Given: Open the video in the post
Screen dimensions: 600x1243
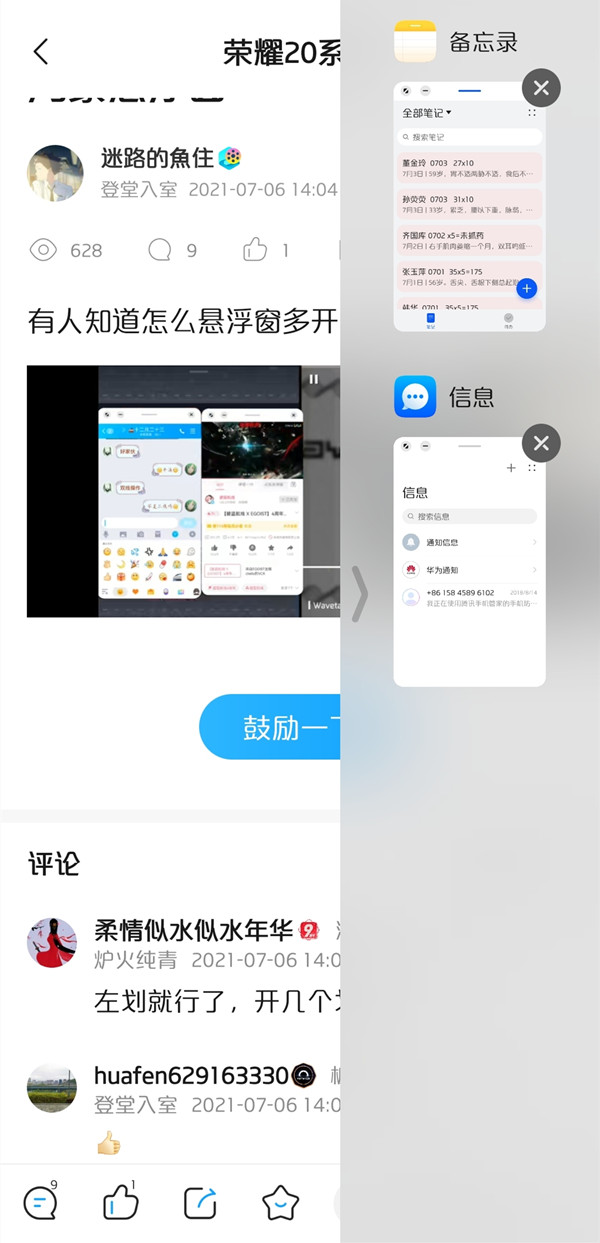Looking at the screenshot, I should 183,491.
